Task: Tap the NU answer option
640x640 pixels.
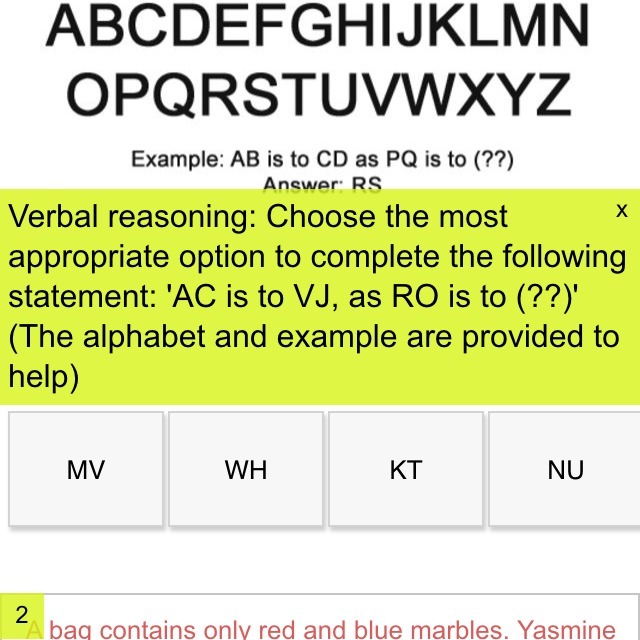Action: pos(565,469)
